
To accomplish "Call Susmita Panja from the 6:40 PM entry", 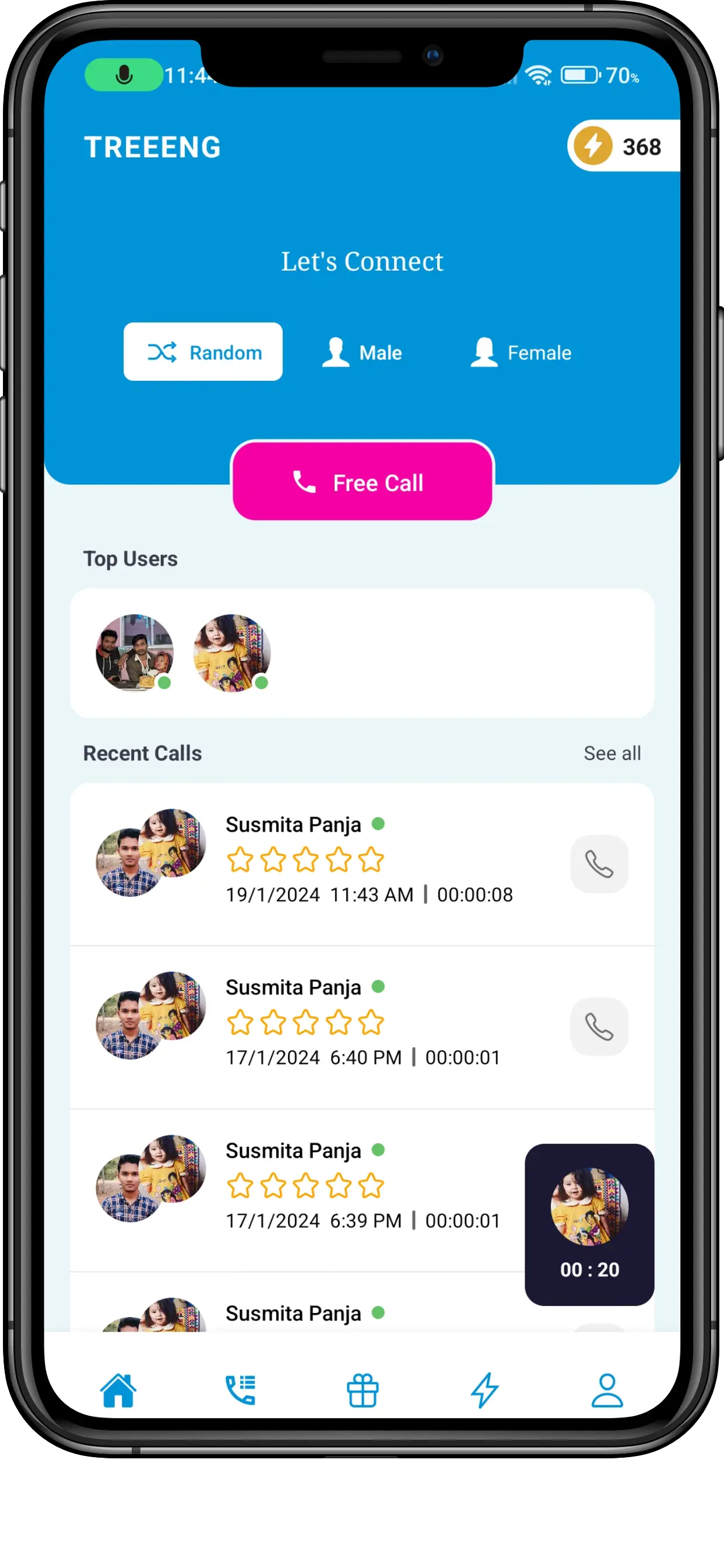I will point(599,1026).
